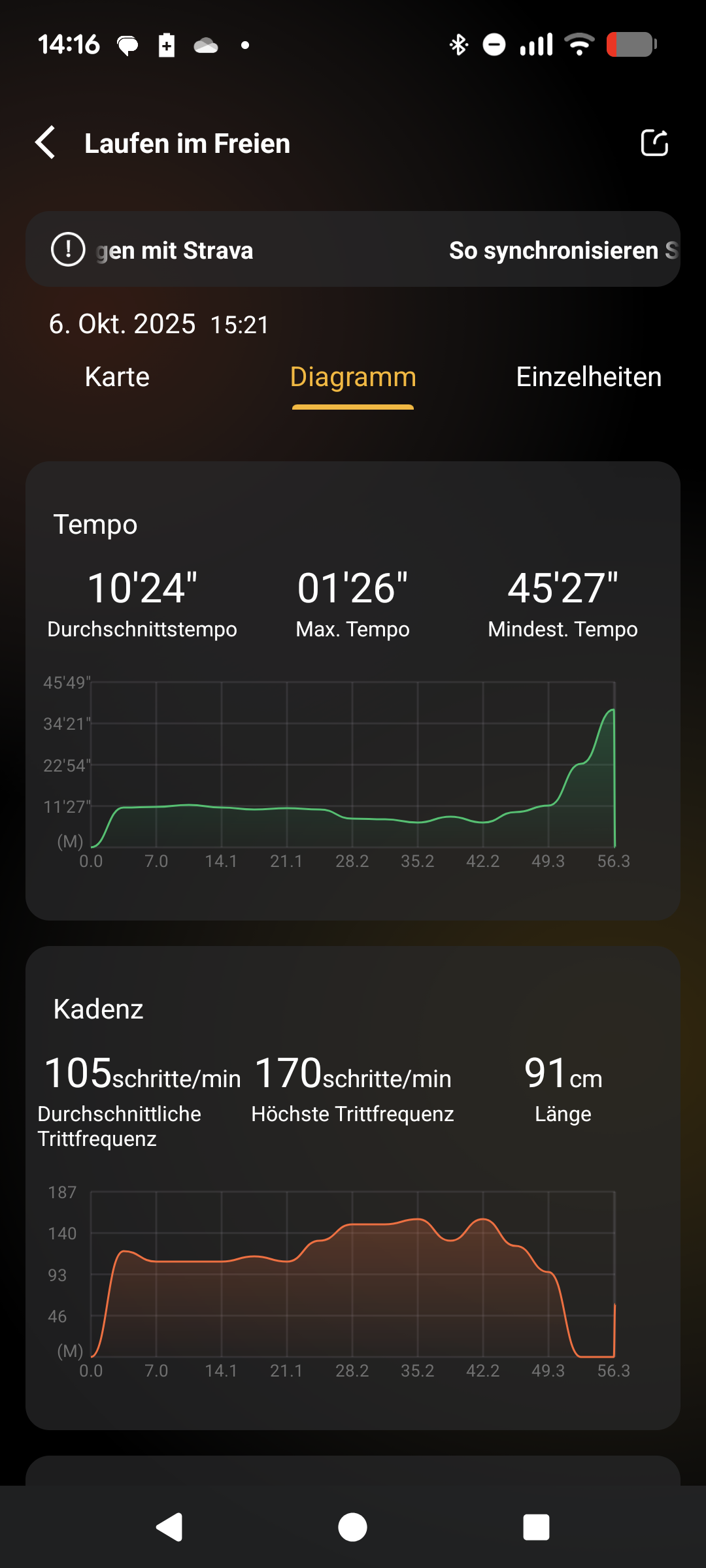Go back from Laufen im Freien
This screenshot has height=1568, width=706.
point(46,143)
